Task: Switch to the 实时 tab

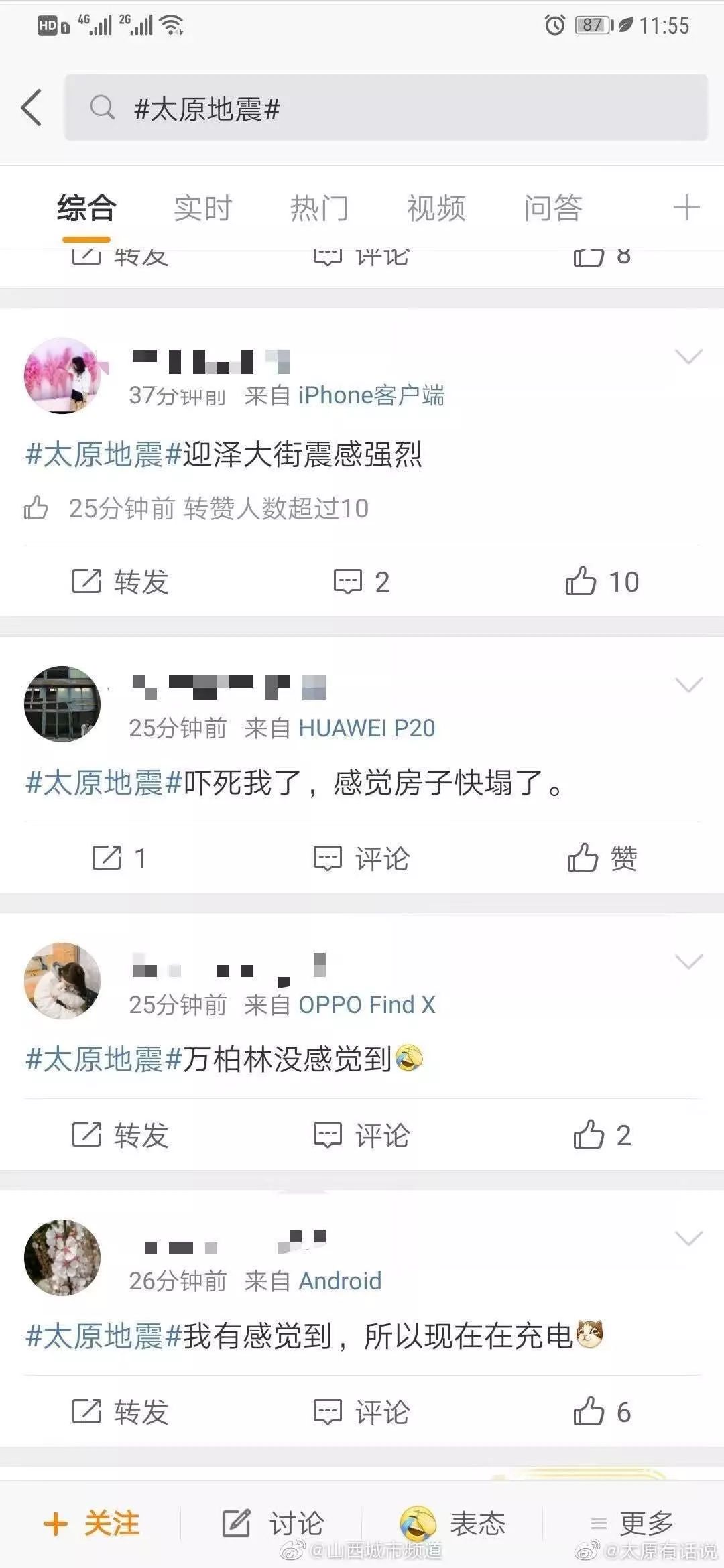Action: (x=202, y=208)
